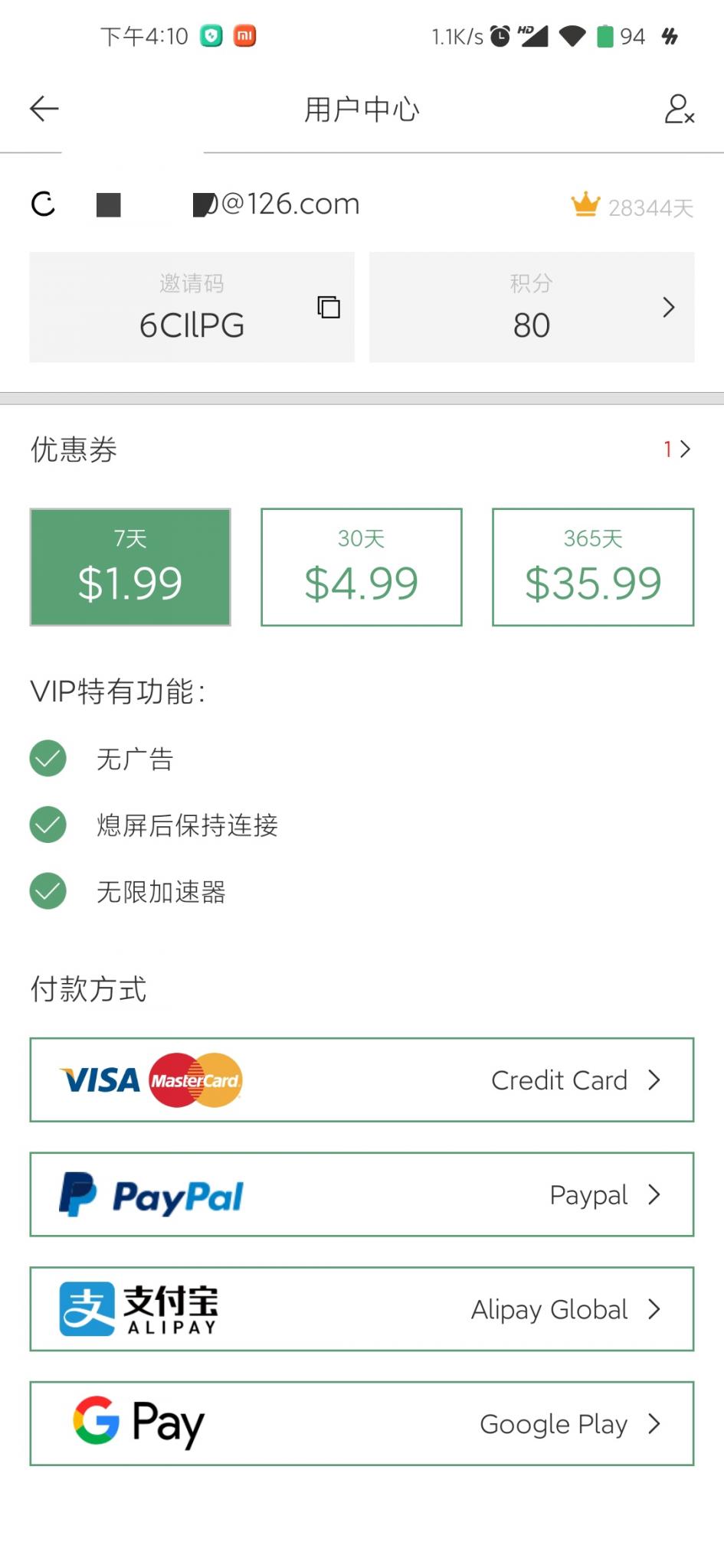Refresh account info with the reload icon
The image size is (724, 1568).
(44, 204)
